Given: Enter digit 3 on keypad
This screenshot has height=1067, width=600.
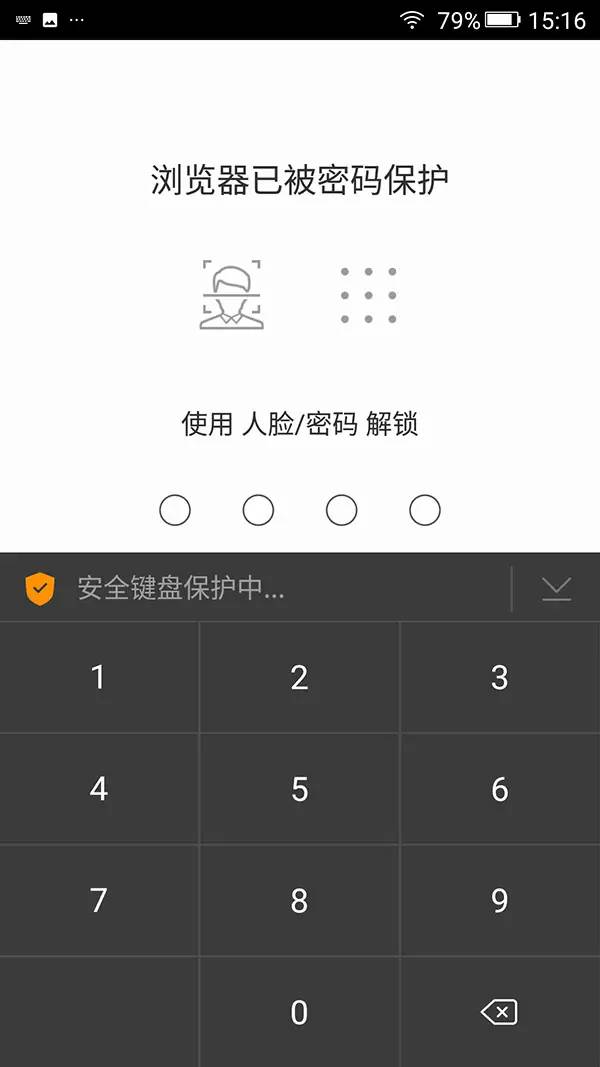Looking at the screenshot, I should [500, 677].
